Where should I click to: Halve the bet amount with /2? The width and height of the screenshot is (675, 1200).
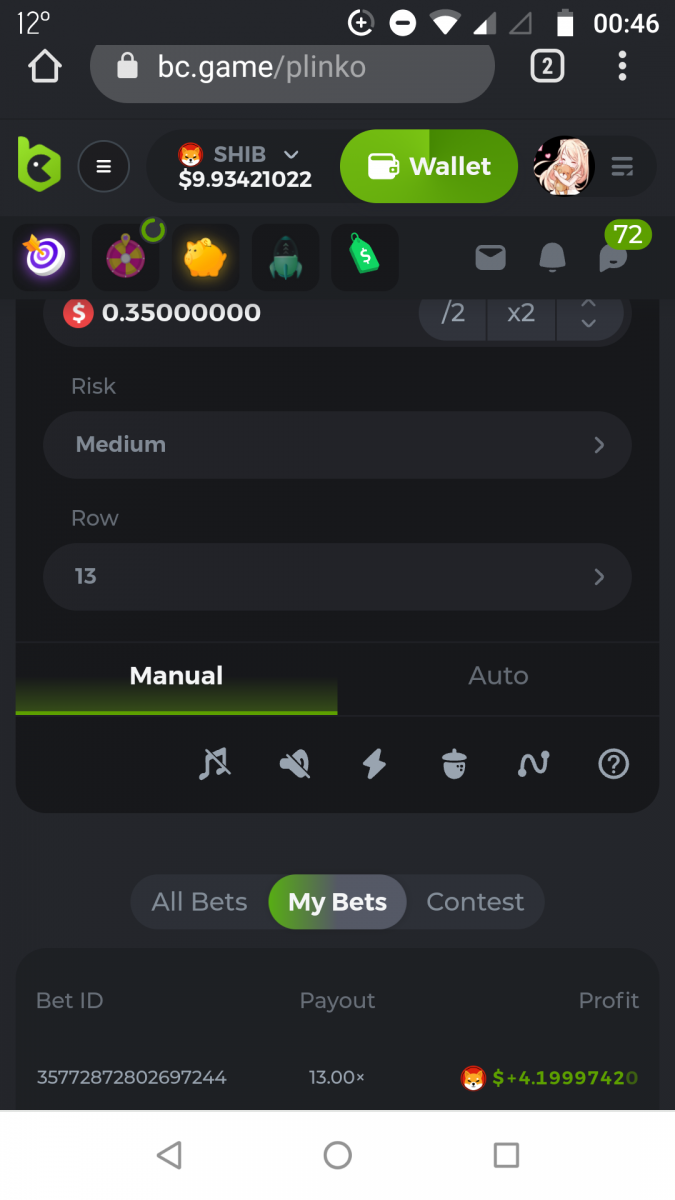tap(453, 313)
